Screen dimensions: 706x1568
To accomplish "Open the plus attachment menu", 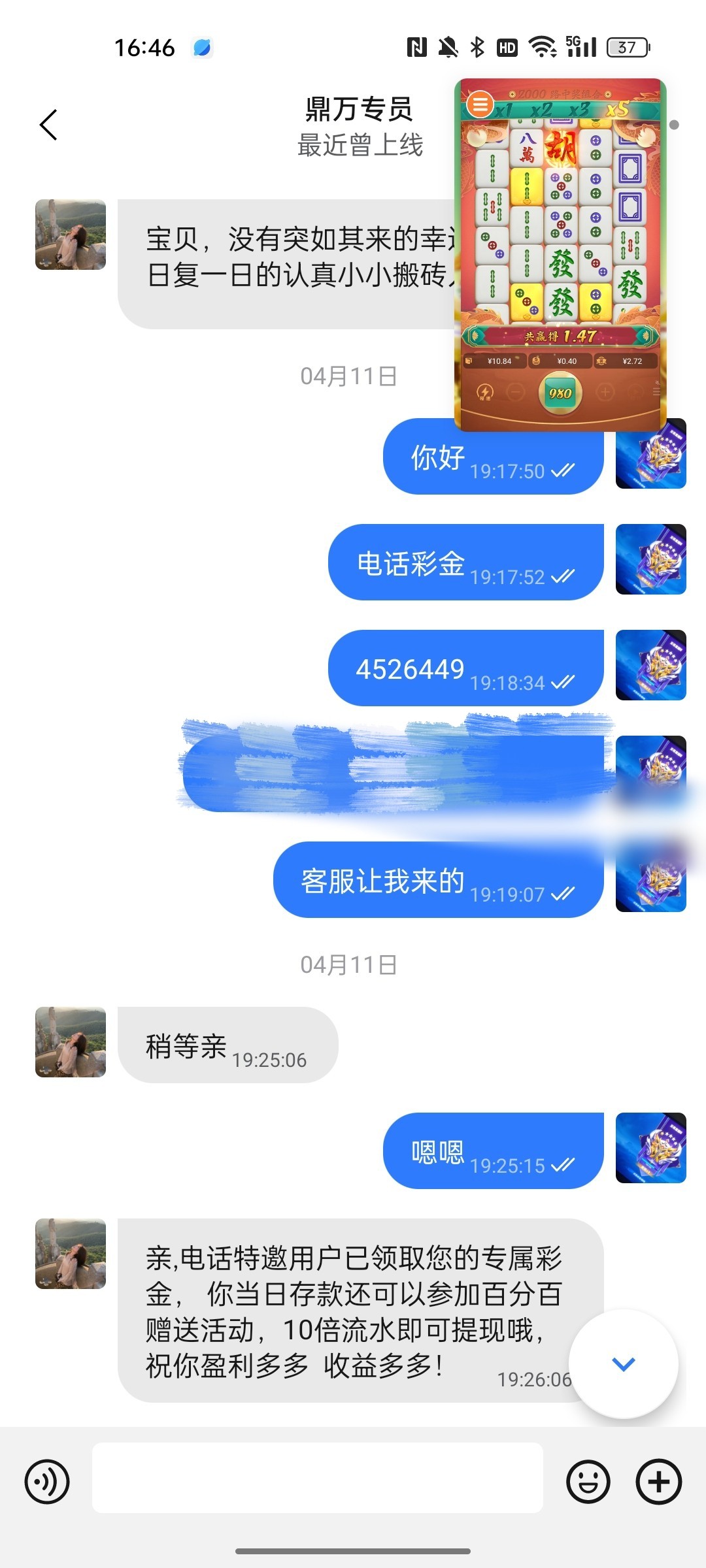I will click(x=658, y=1481).
